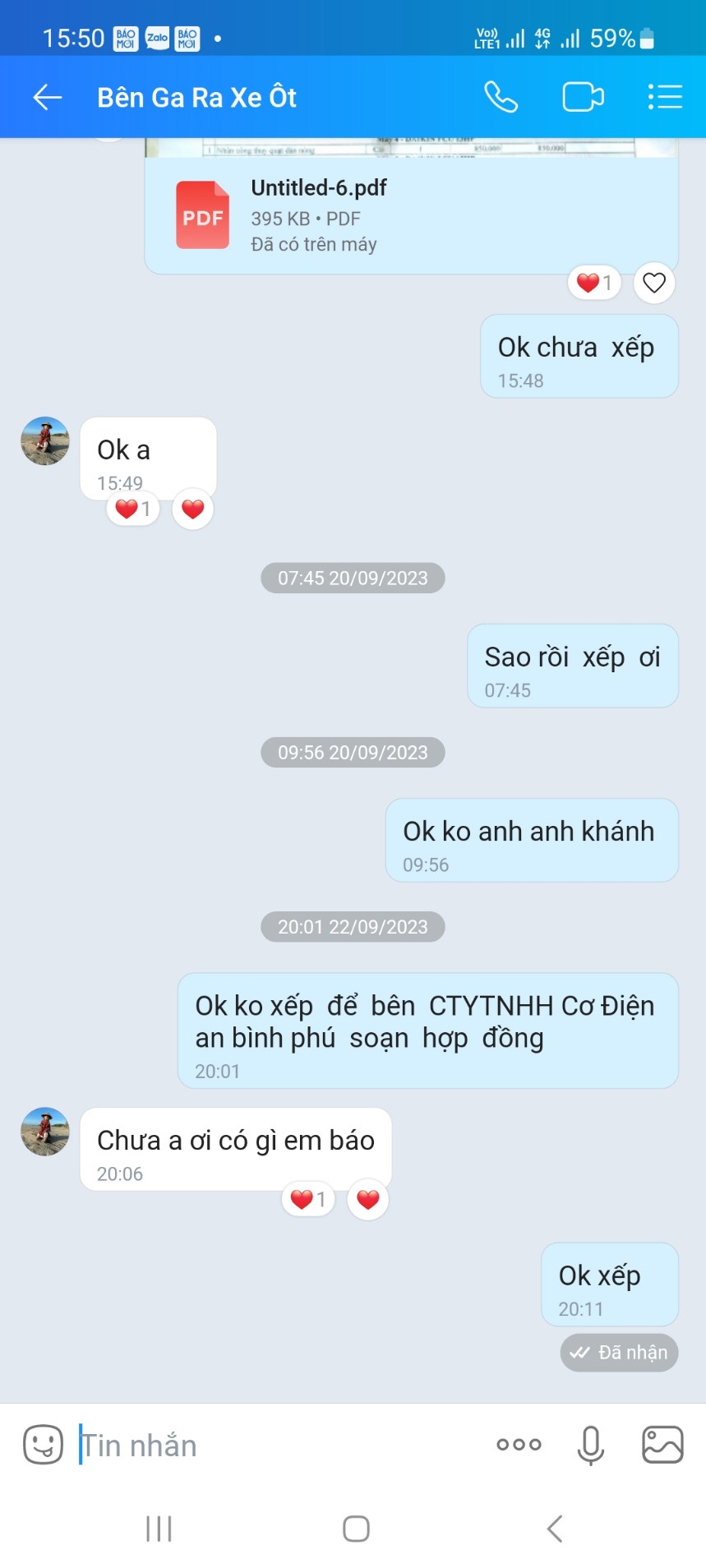Like the 'Chưa a ơi có gì em báo' message

click(368, 1200)
